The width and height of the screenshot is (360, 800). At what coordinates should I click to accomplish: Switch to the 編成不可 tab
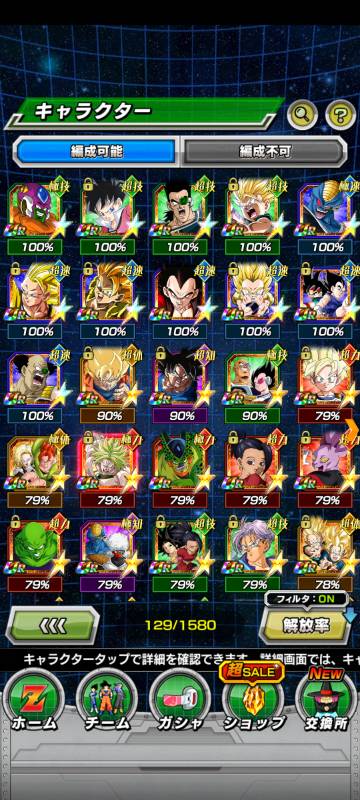(265, 151)
